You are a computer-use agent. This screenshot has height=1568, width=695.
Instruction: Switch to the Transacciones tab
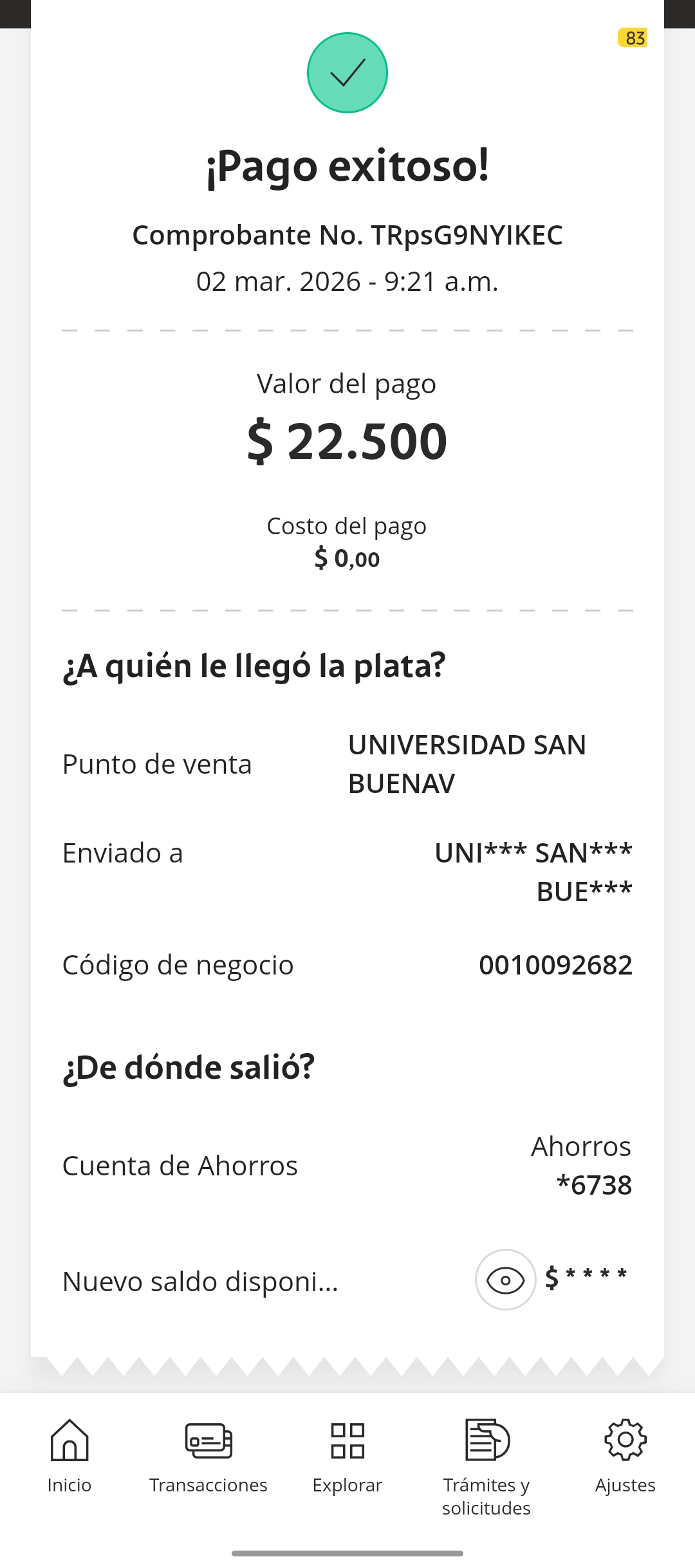[x=208, y=1456]
